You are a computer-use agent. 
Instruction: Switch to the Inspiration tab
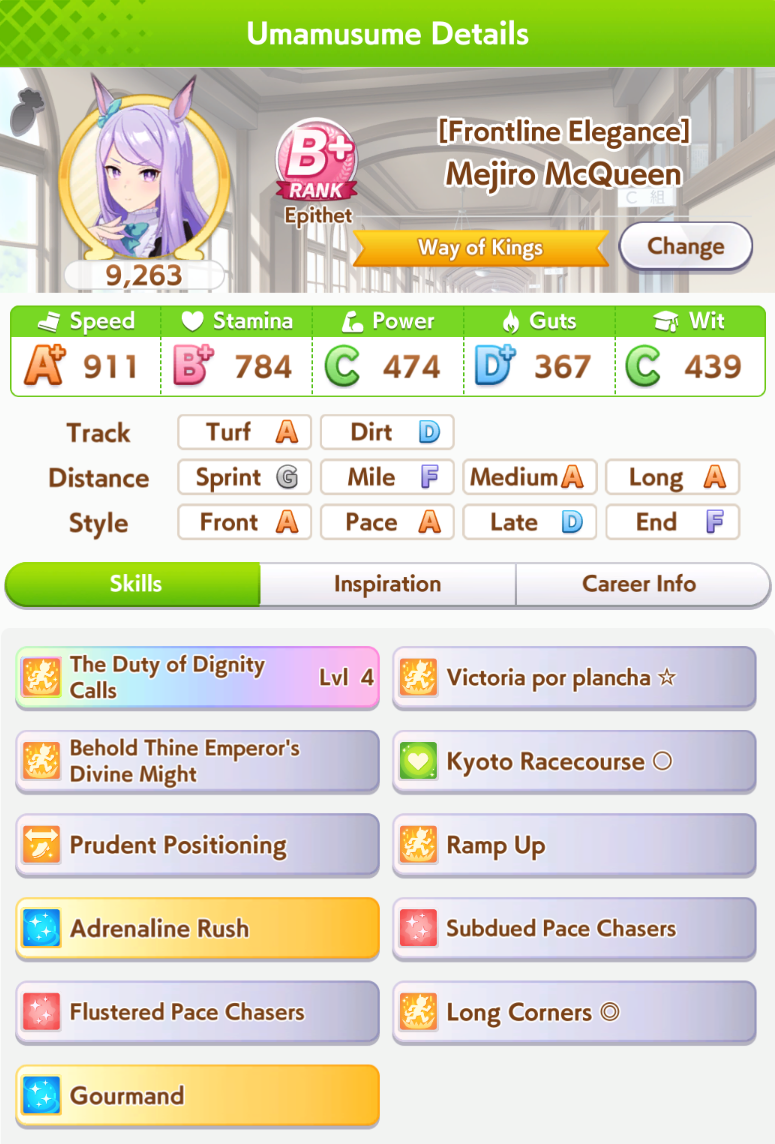tap(387, 584)
